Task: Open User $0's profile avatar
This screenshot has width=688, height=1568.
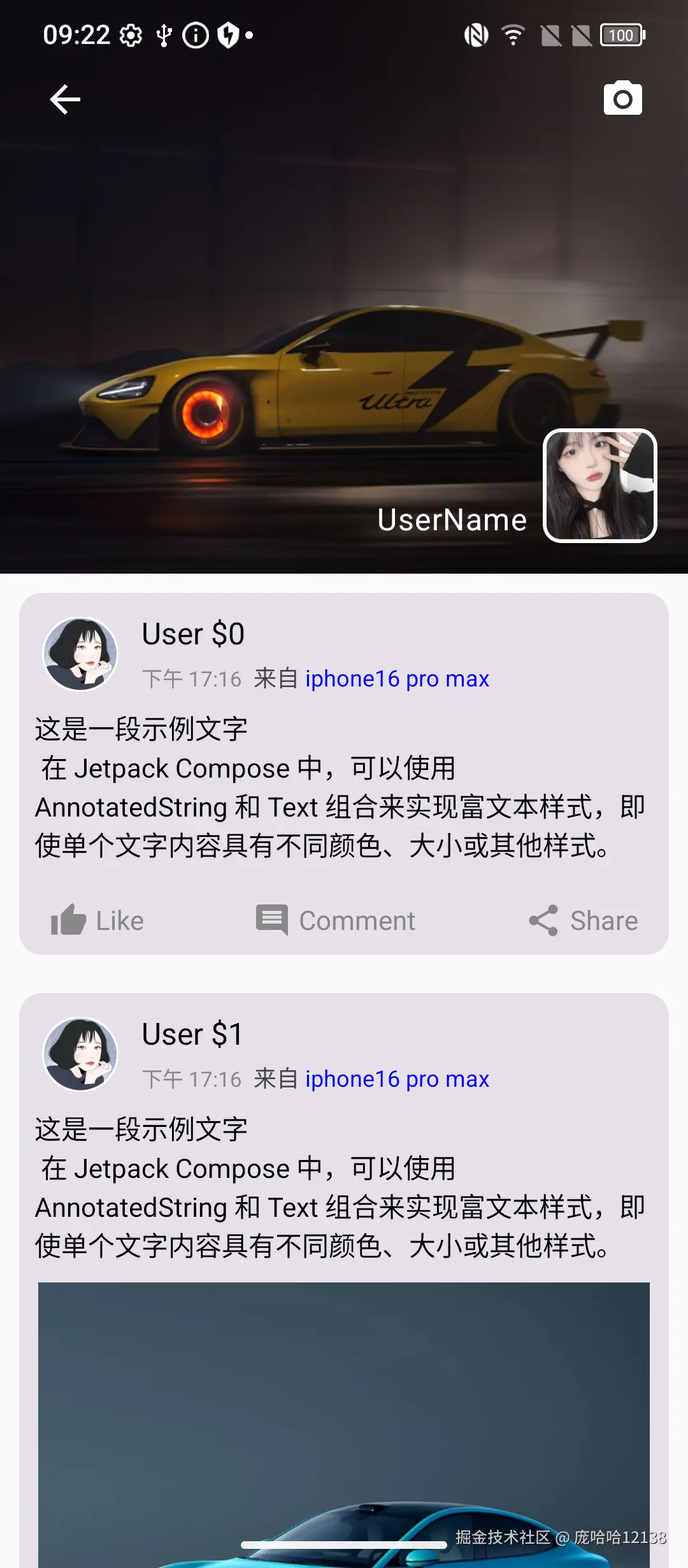Action: (x=80, y=655)
